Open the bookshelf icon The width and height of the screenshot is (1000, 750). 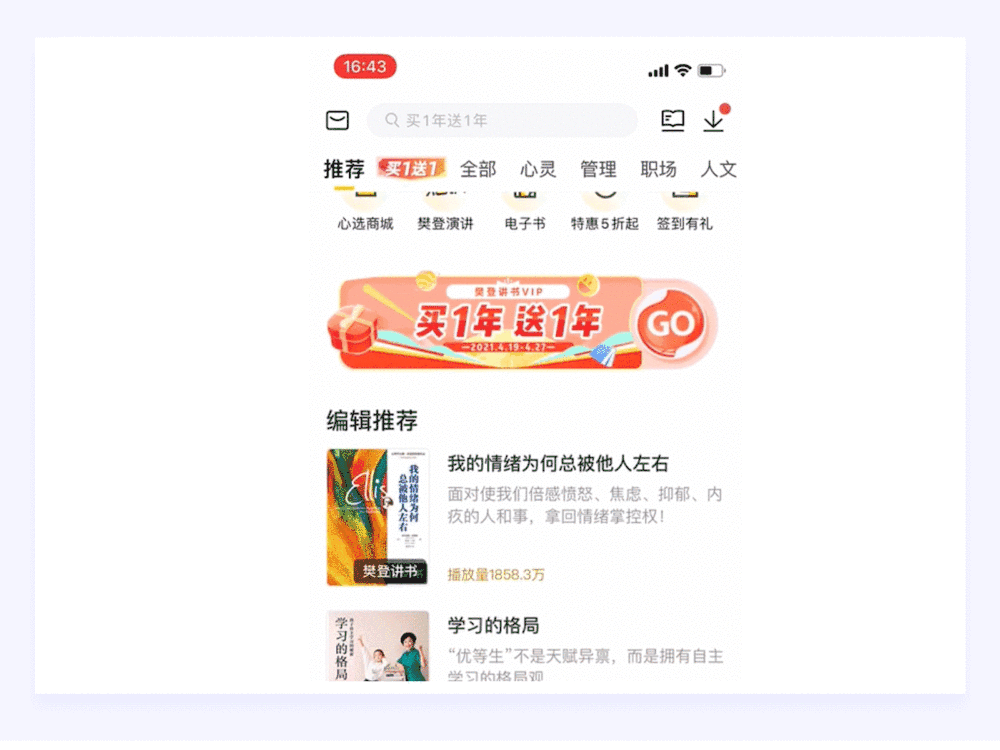[673, 121]
